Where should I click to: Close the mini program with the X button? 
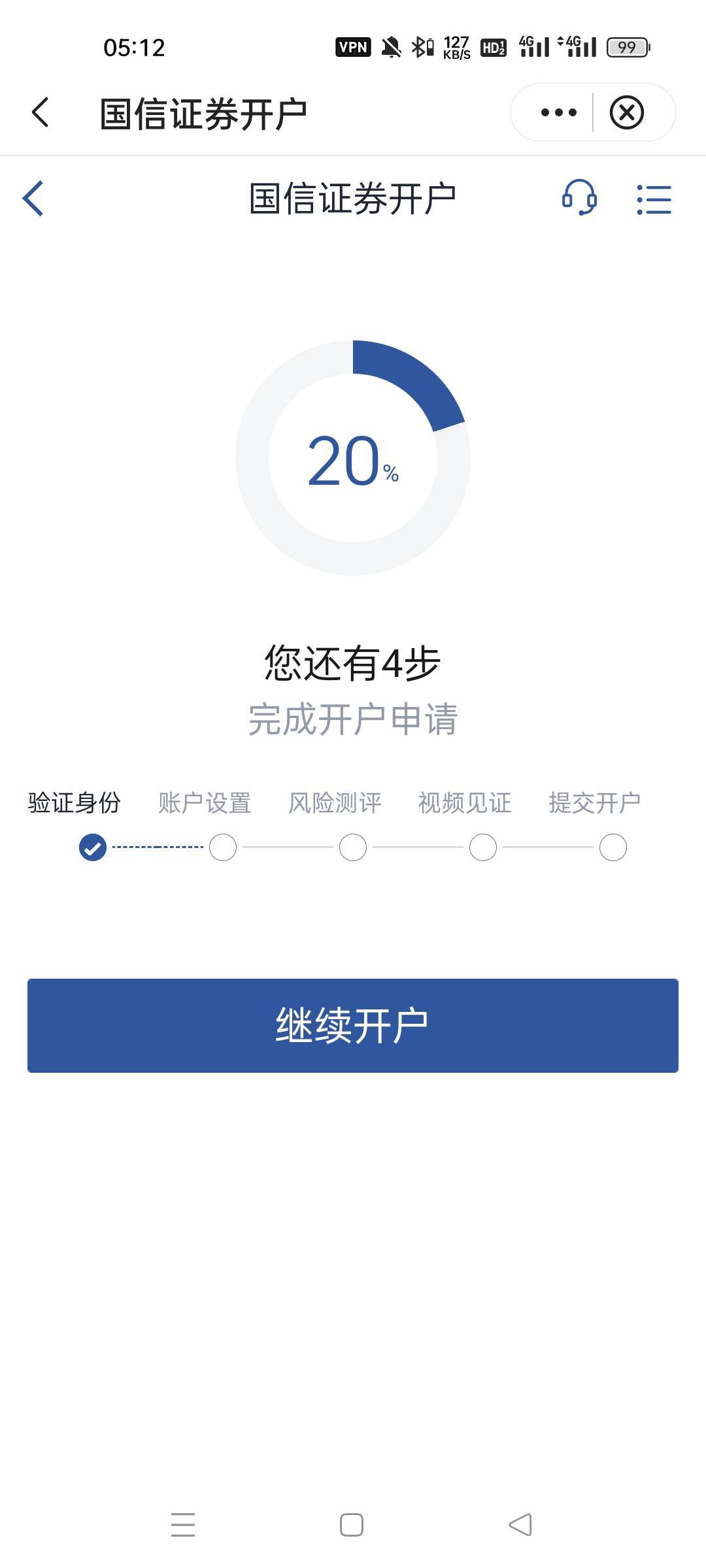pos(627,112)
